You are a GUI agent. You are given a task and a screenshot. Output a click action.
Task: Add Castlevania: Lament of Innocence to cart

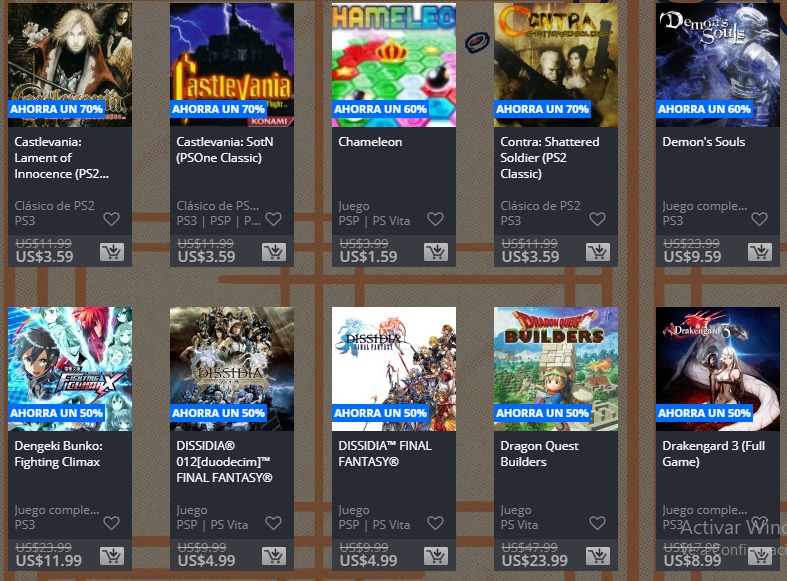pos(111,252)
